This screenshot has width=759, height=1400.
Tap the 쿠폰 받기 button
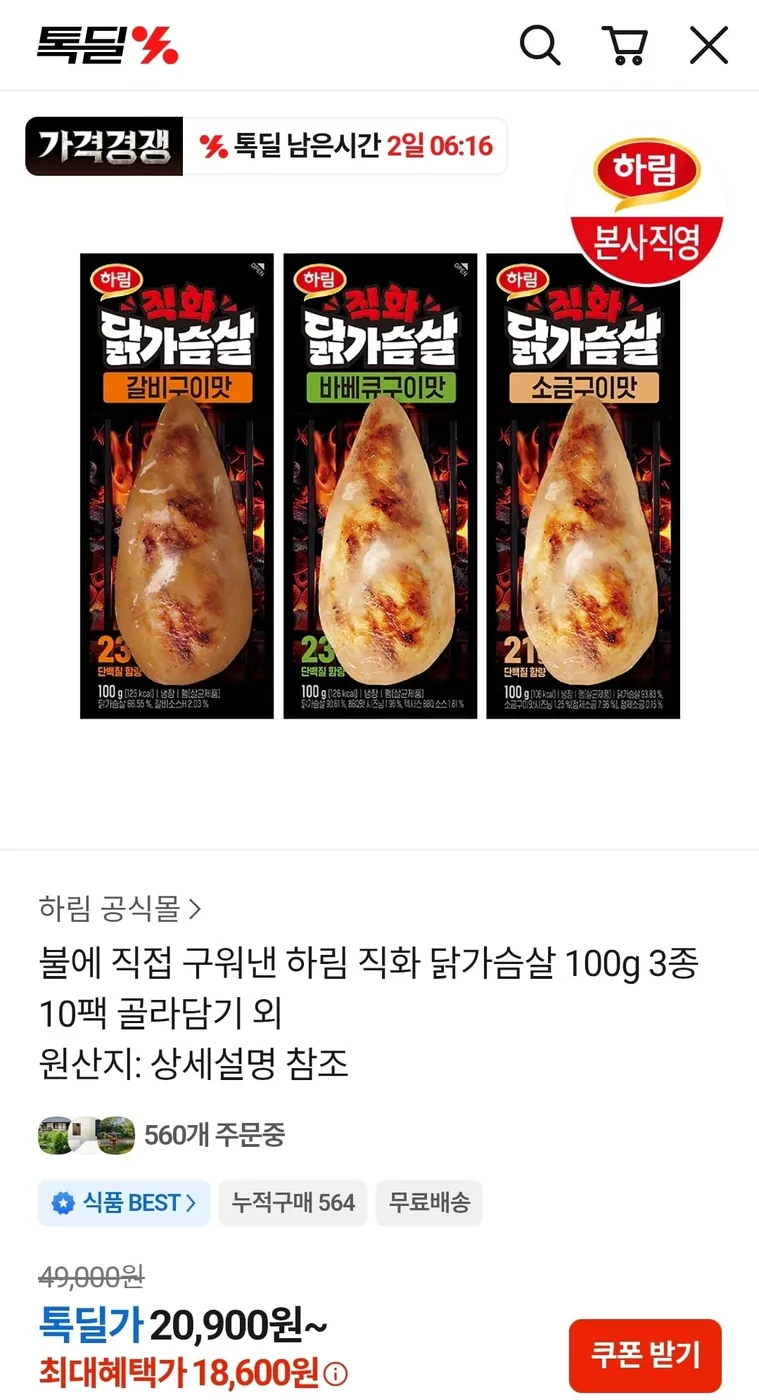pos(647,1355)
